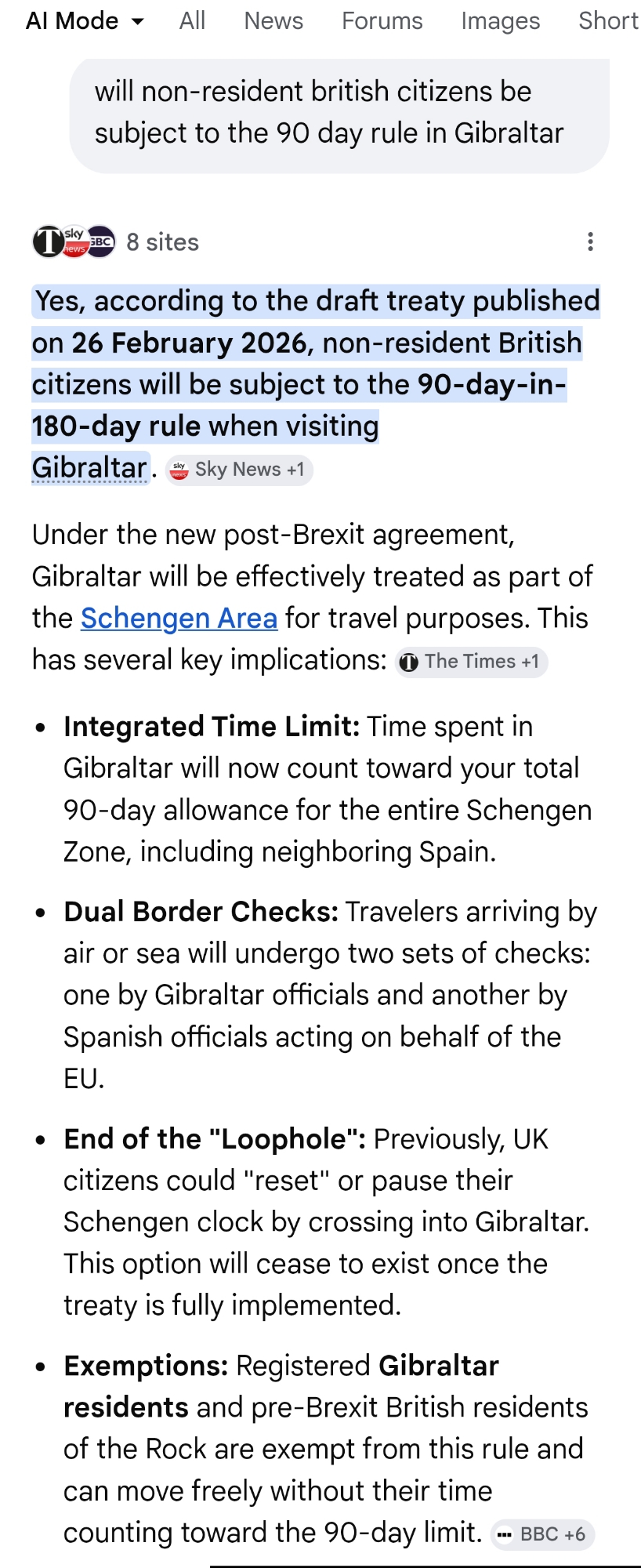The image size is (641, 1568).
Task: Switch to the Images tab
Action: pos(500,21)
